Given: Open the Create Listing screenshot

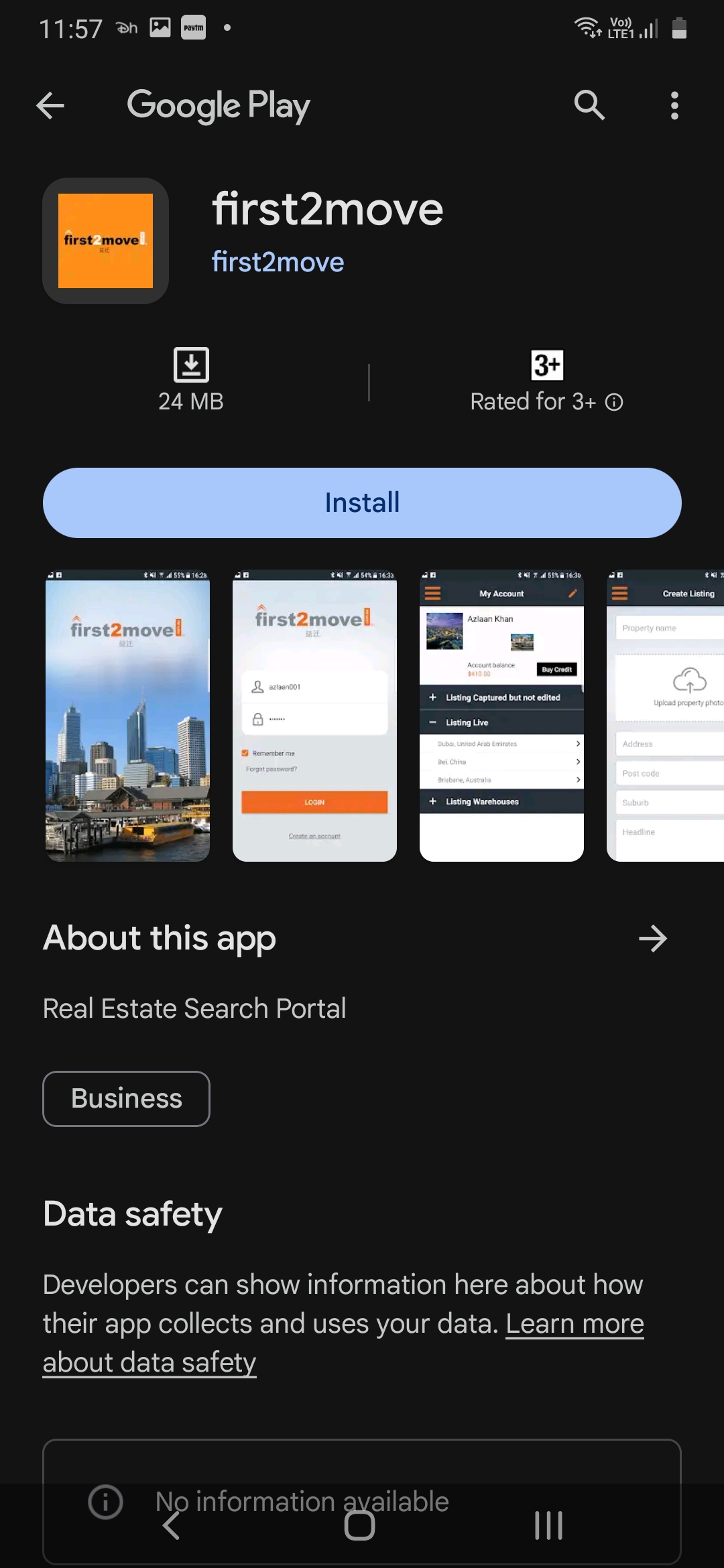Looking at the screenshot, I should pos(665,716).
